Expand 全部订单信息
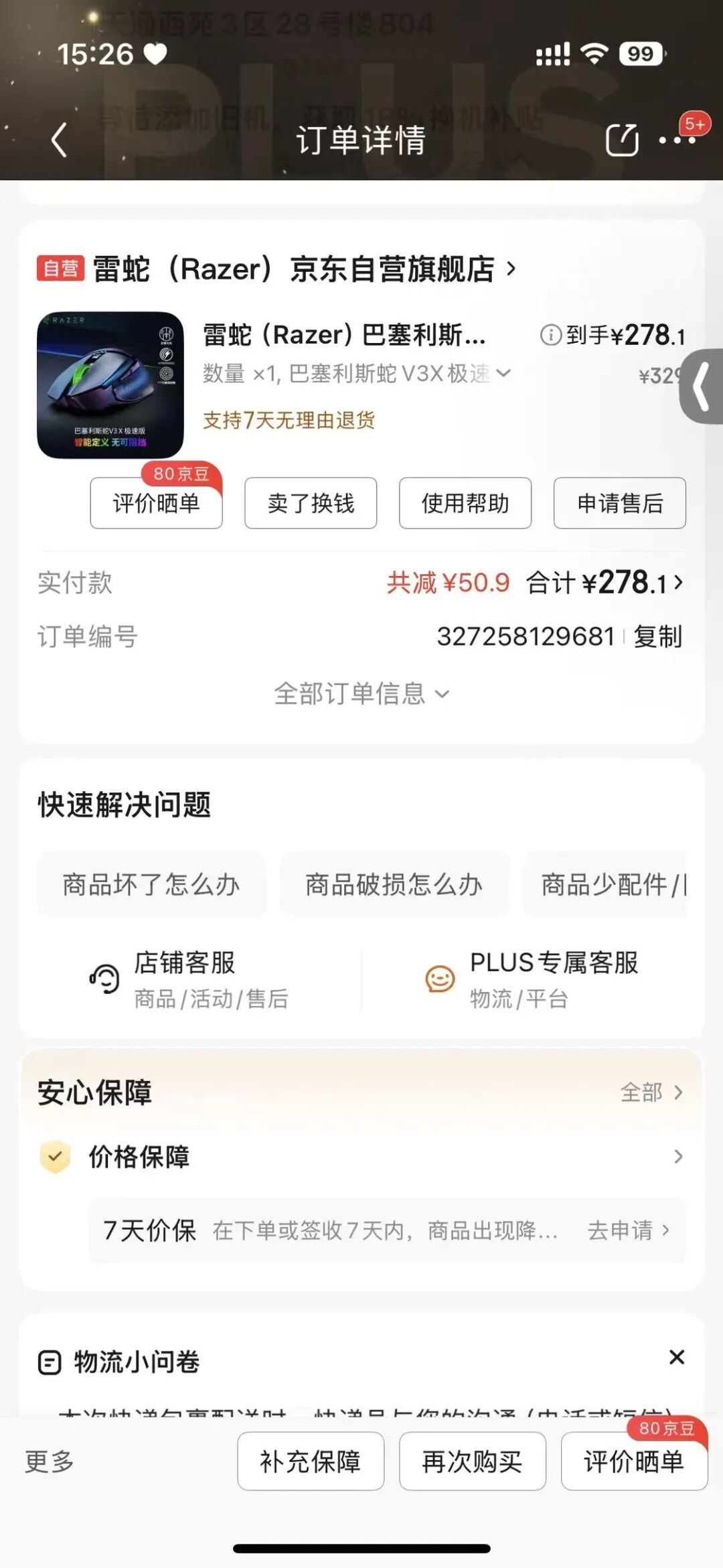The height and width of the screenshot is (1568, 723). [361, 693]
